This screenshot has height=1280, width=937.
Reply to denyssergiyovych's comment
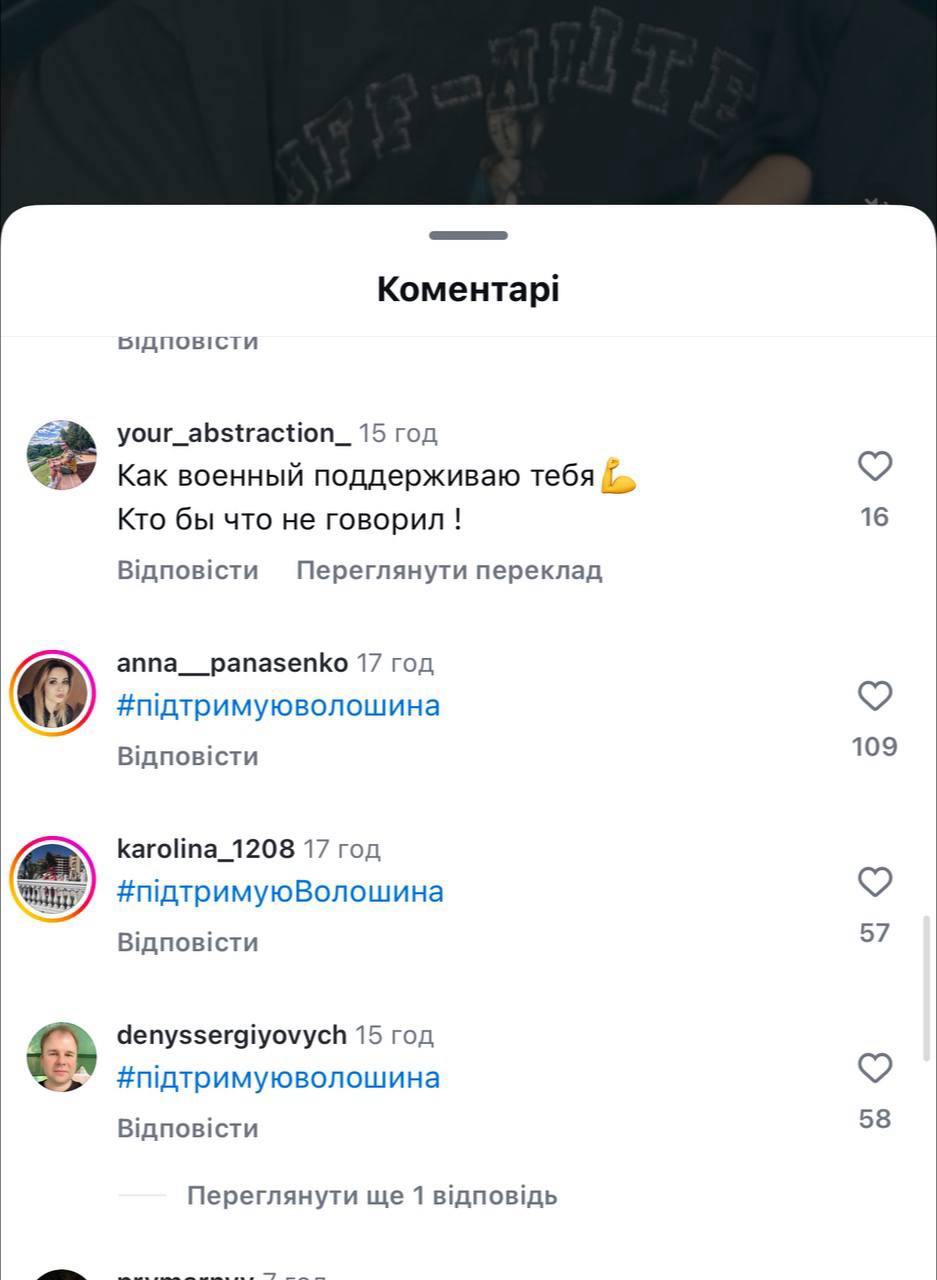coord(187,1128)
